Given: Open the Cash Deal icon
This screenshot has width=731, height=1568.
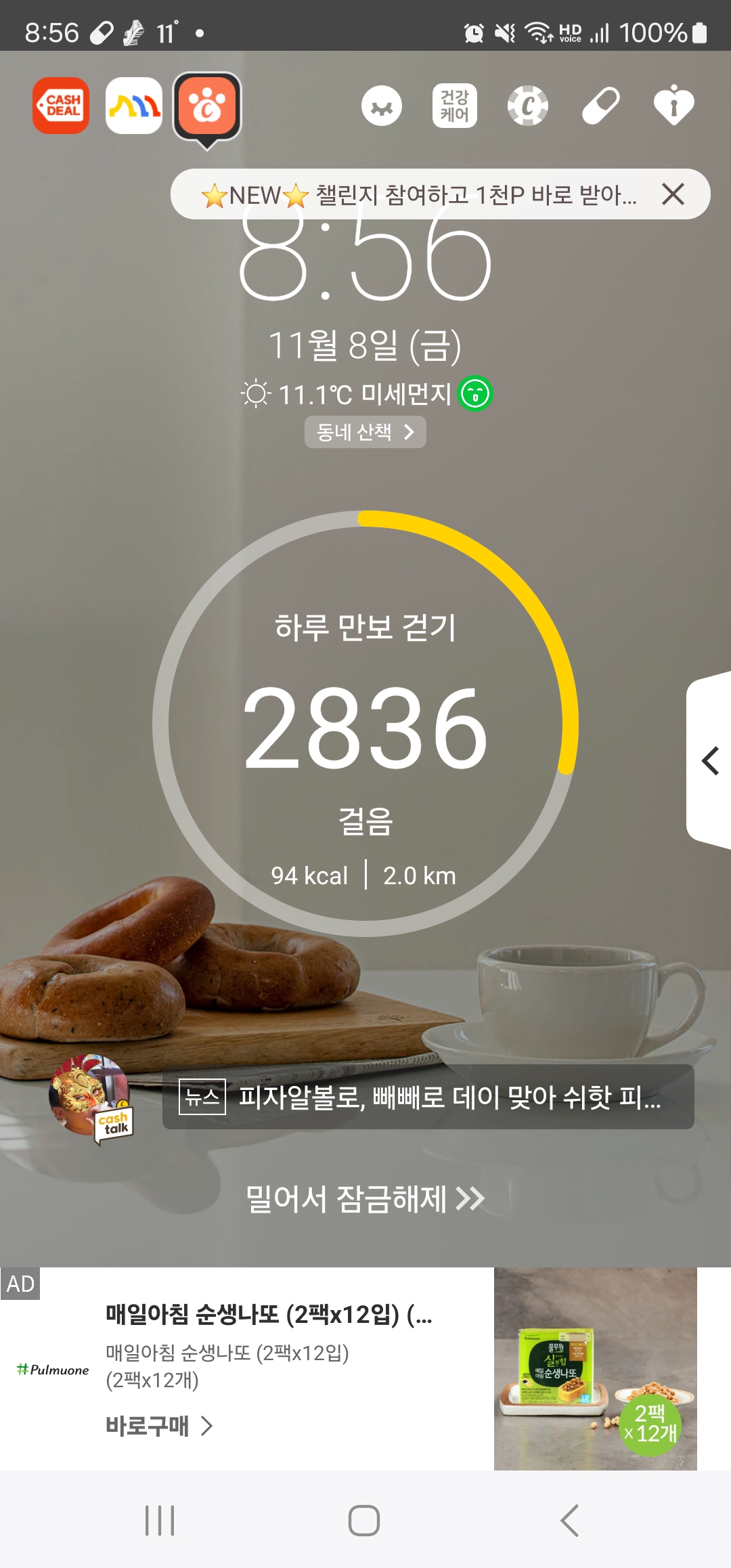Looking at the screenshot, I should pyautogui.click(x=61, y=106).
